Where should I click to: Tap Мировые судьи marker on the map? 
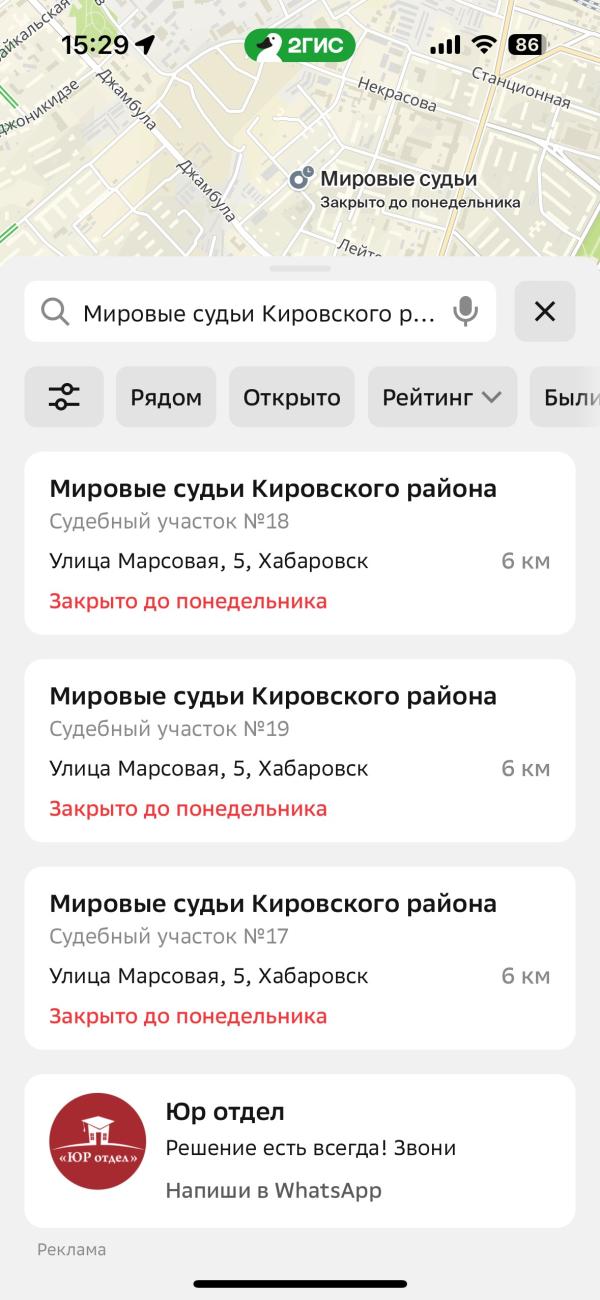tap(302, 180)
